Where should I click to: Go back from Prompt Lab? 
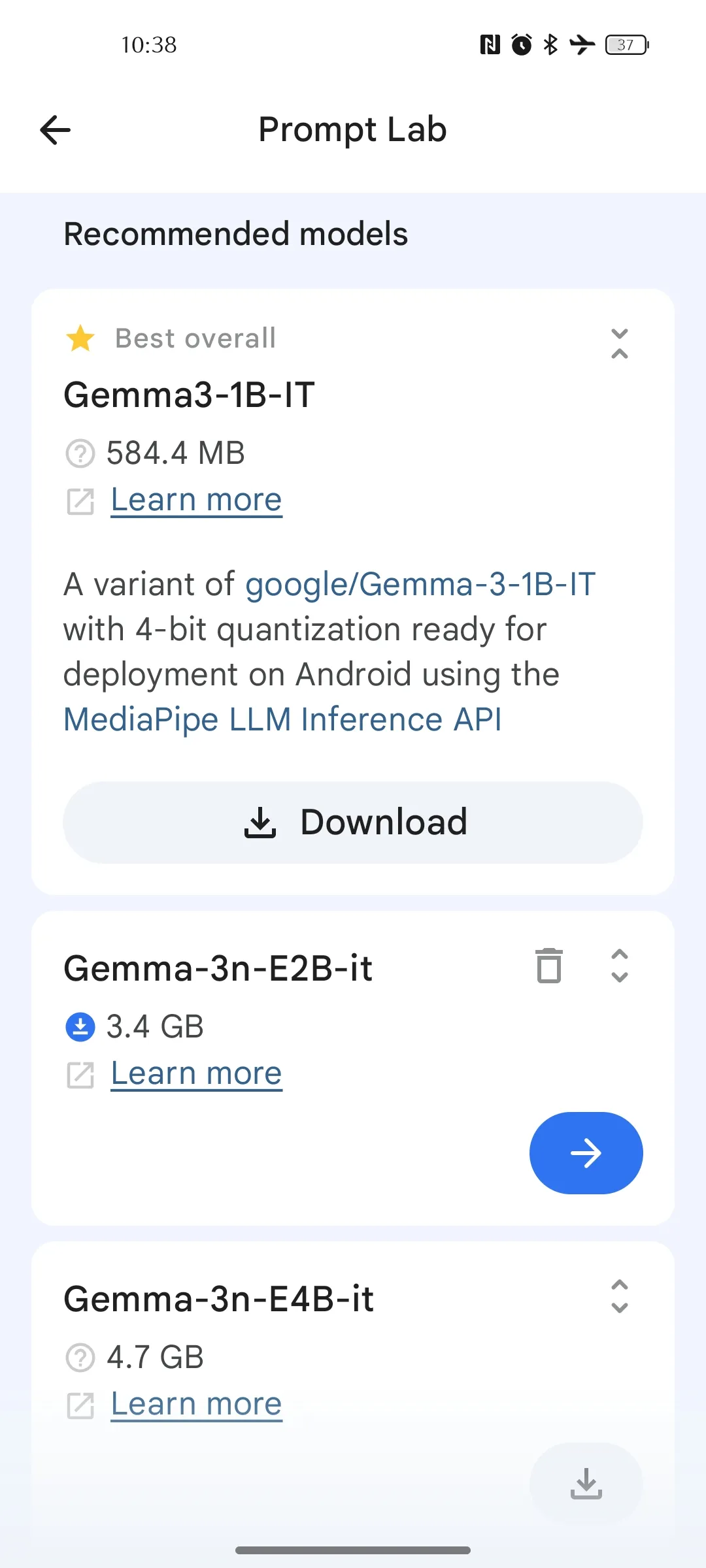56,130
